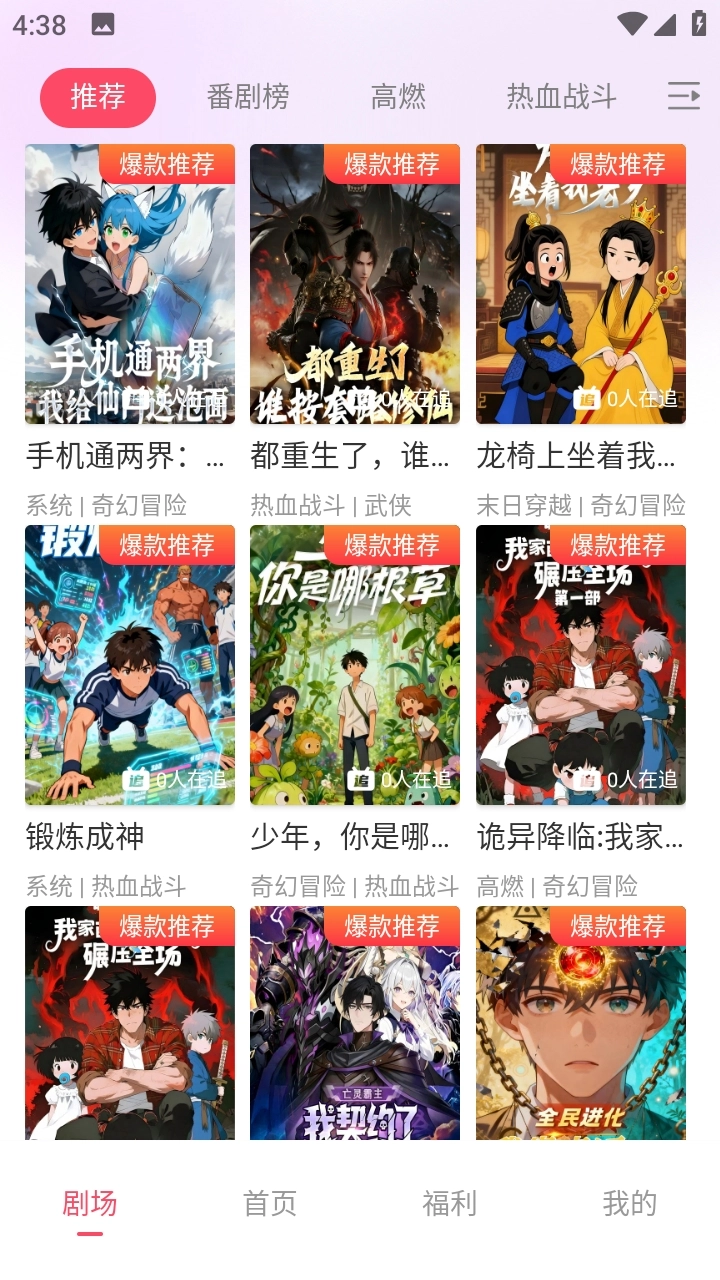The height and width of the screenshot is (1280, 720).
Task: Click the genre tag 末日穿越 | 奇幻冒险
Action: pos(582,506)
